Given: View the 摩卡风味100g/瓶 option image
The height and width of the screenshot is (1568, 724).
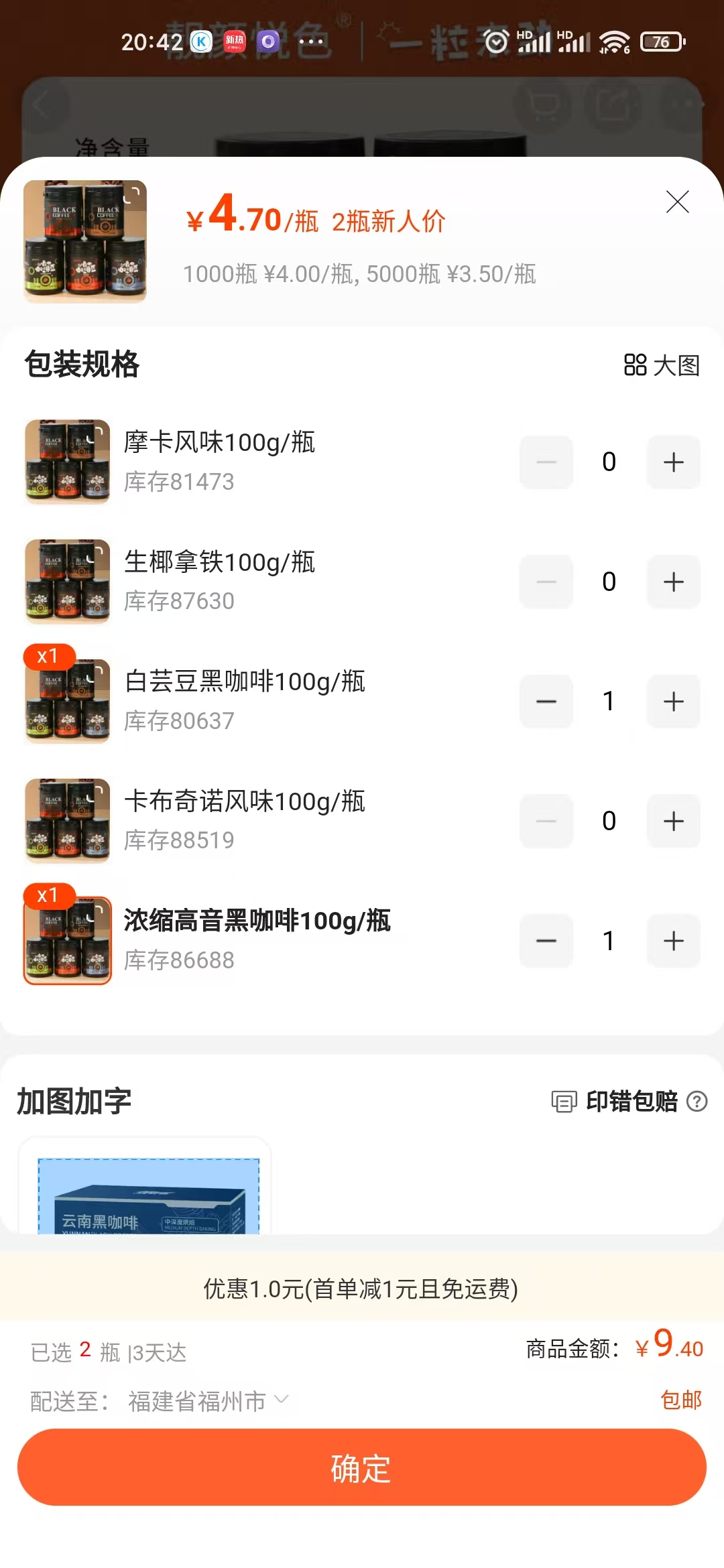Looking at the screenshot, I should (x=67, y=462).
